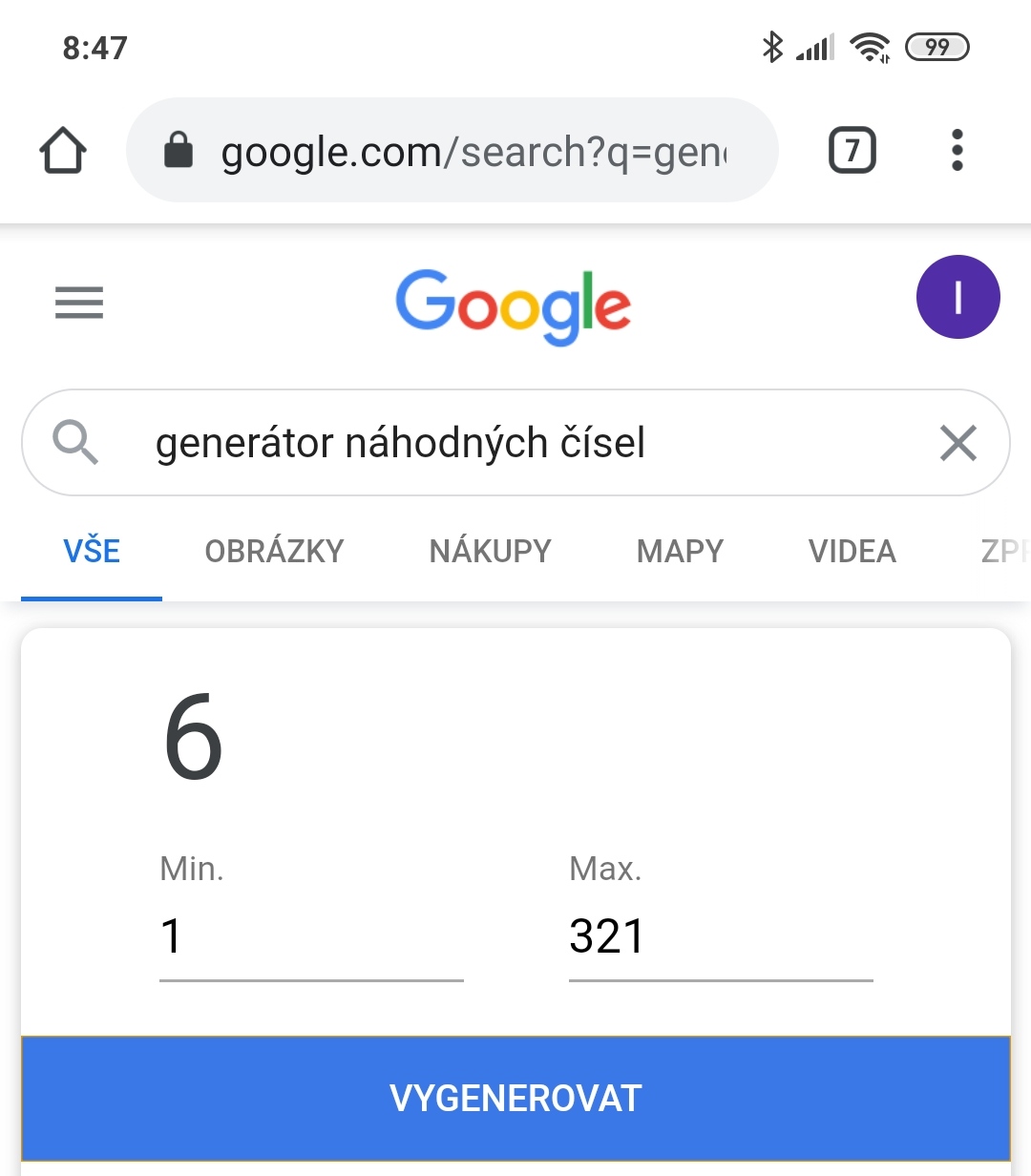This screenshot has height=1176, width=1031.
Task: Edit the Max. value field
Action: click(720, 936)
